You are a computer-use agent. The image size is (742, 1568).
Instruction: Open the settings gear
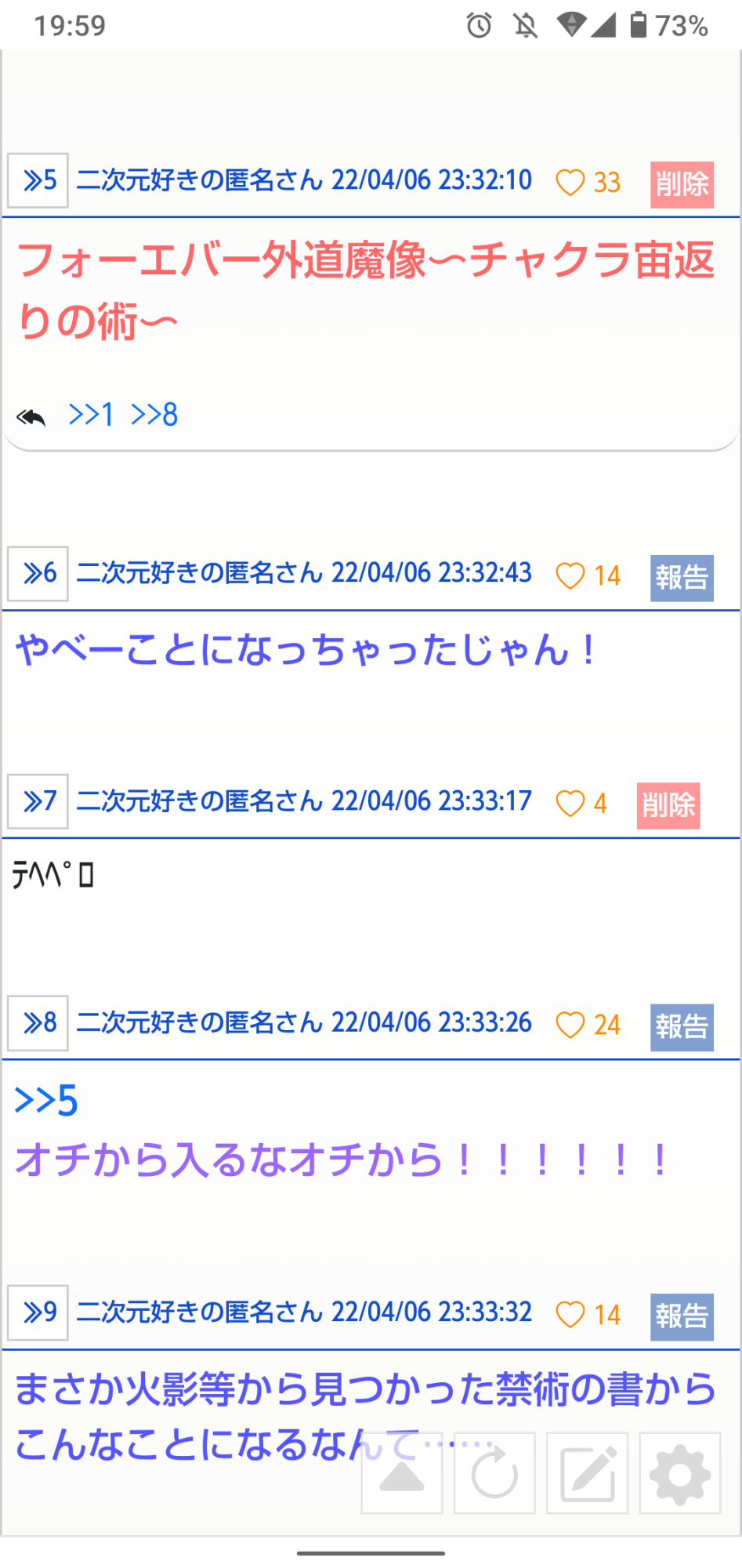tap(679, 1473)
